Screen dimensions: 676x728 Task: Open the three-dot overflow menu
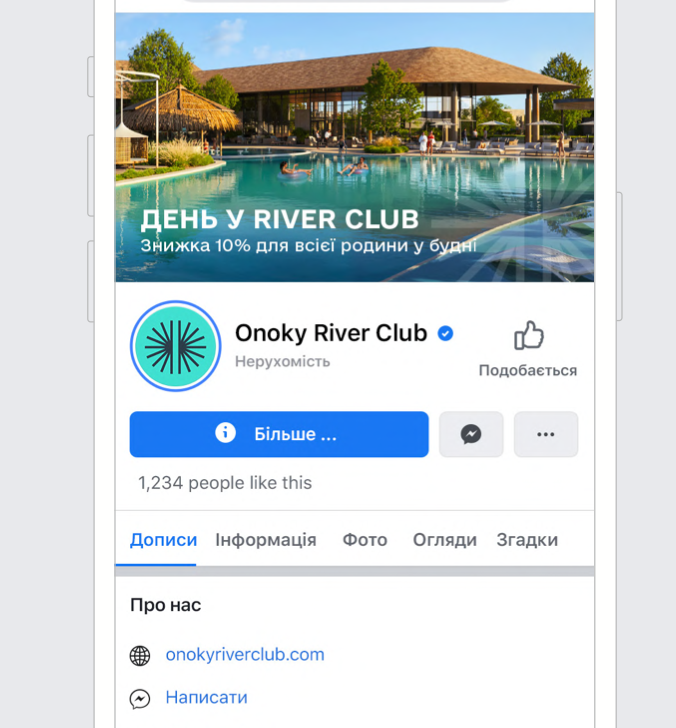point(545,434)
